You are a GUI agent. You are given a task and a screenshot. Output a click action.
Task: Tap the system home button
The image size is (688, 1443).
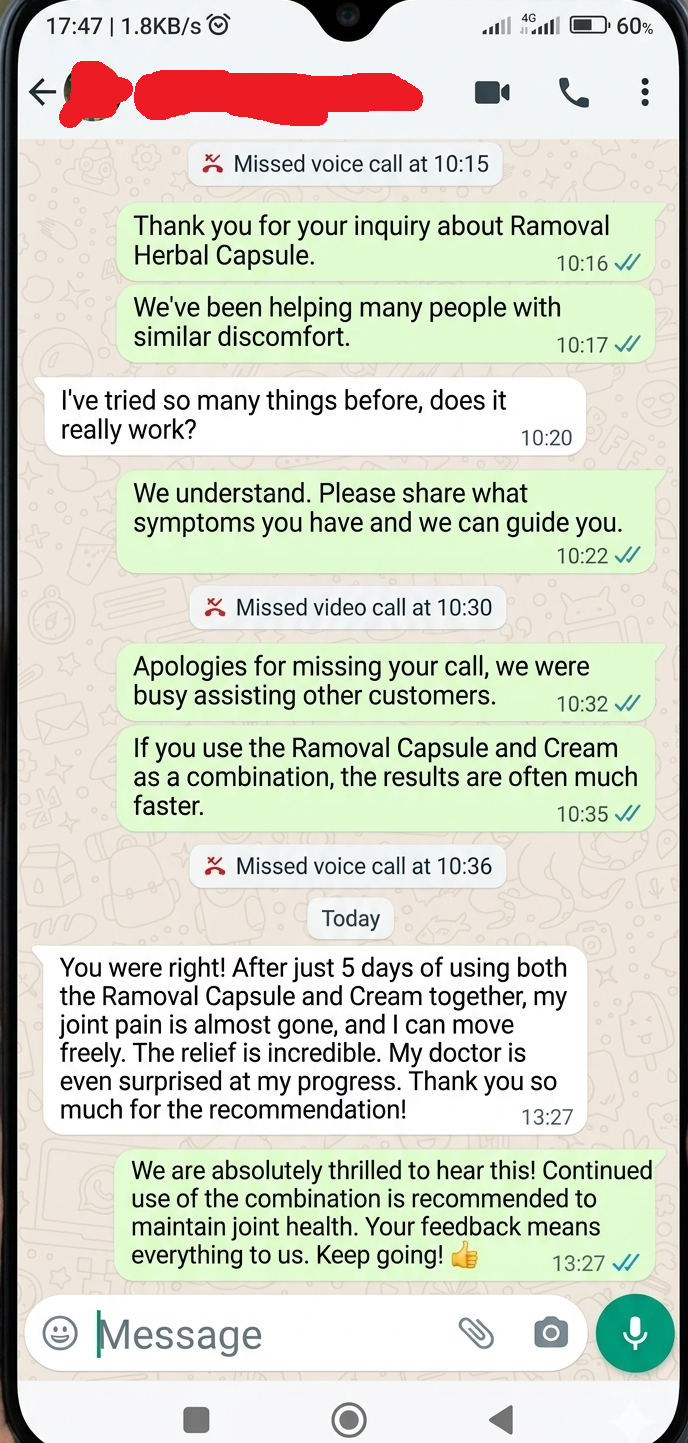(349, 1418)
